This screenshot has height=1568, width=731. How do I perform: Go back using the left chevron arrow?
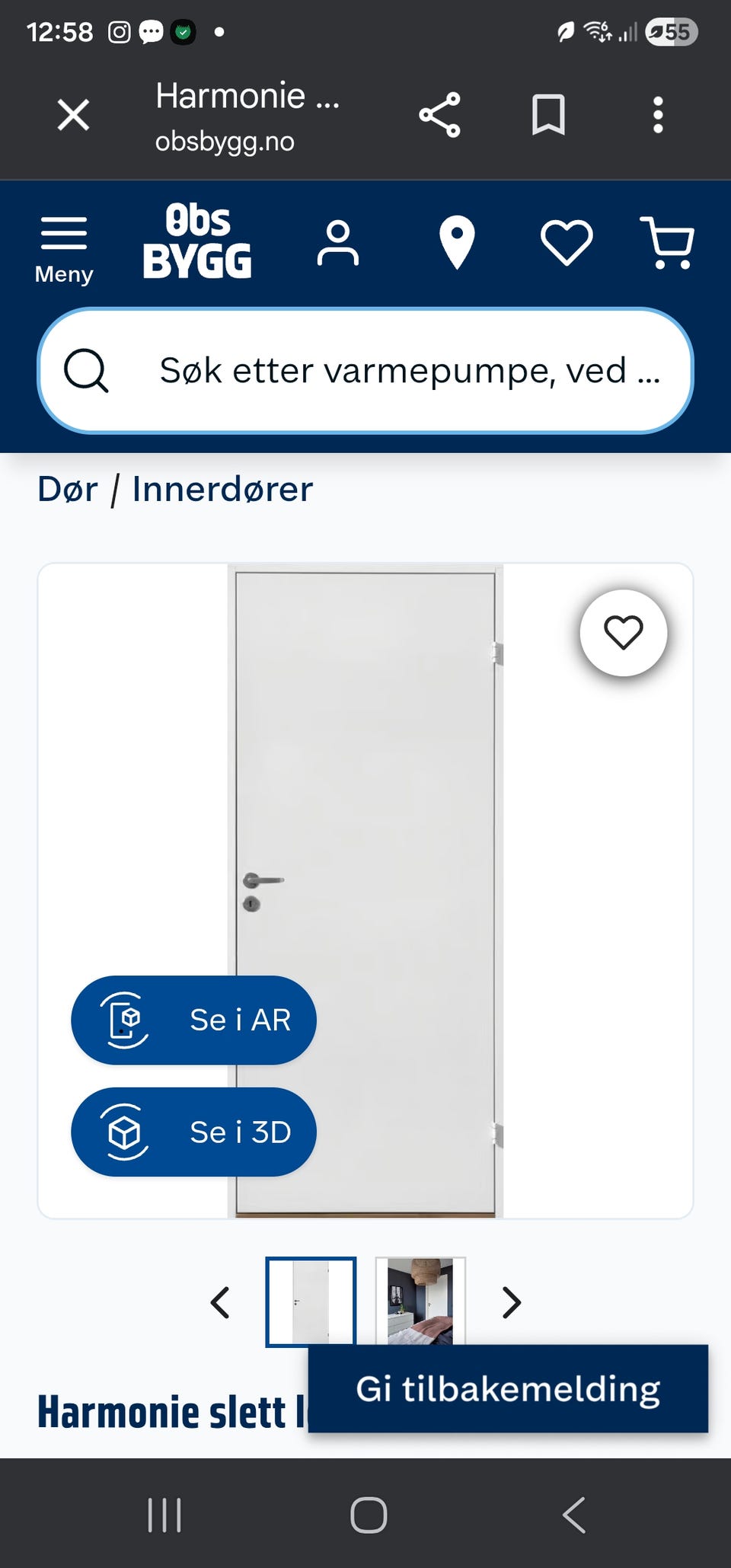220,1303
